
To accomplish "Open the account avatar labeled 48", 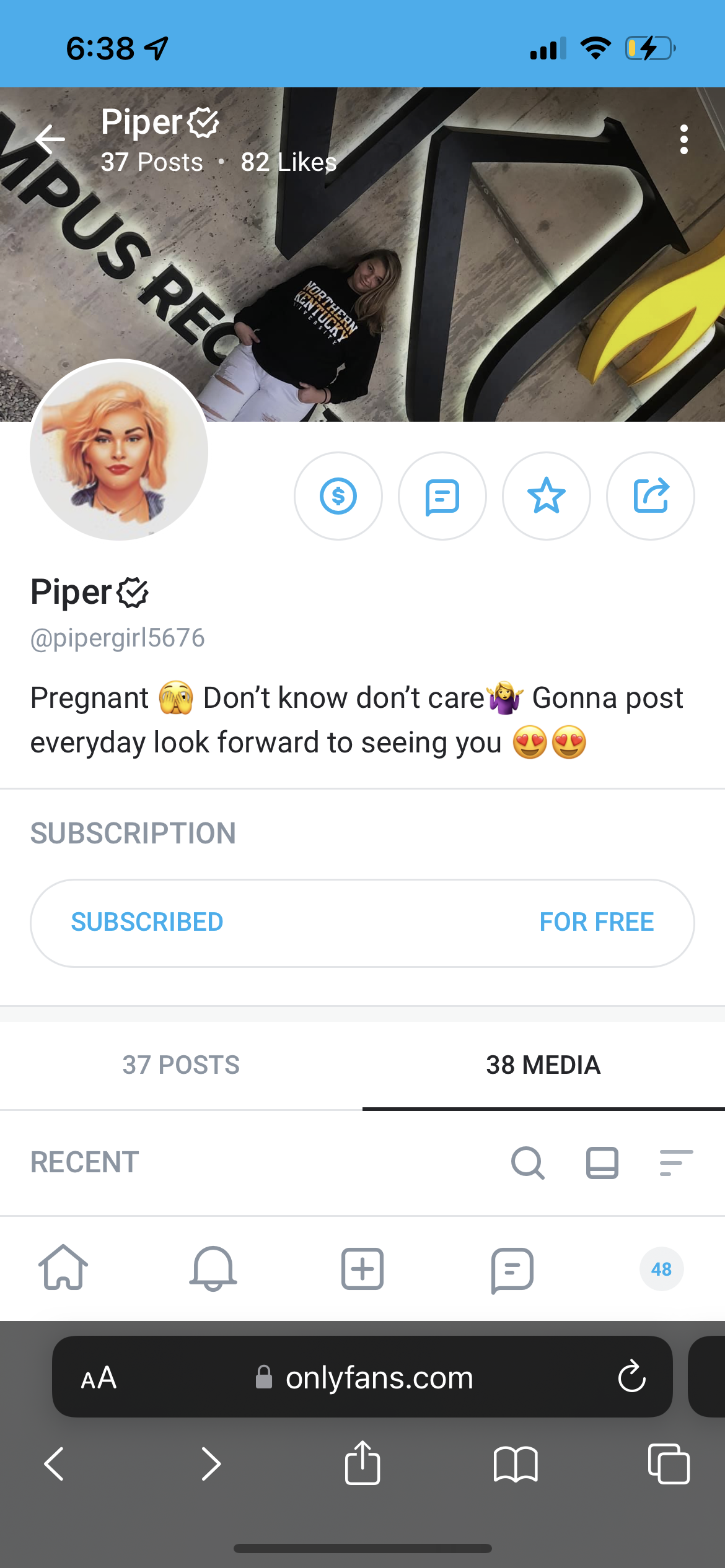I will pos(661,1269).
